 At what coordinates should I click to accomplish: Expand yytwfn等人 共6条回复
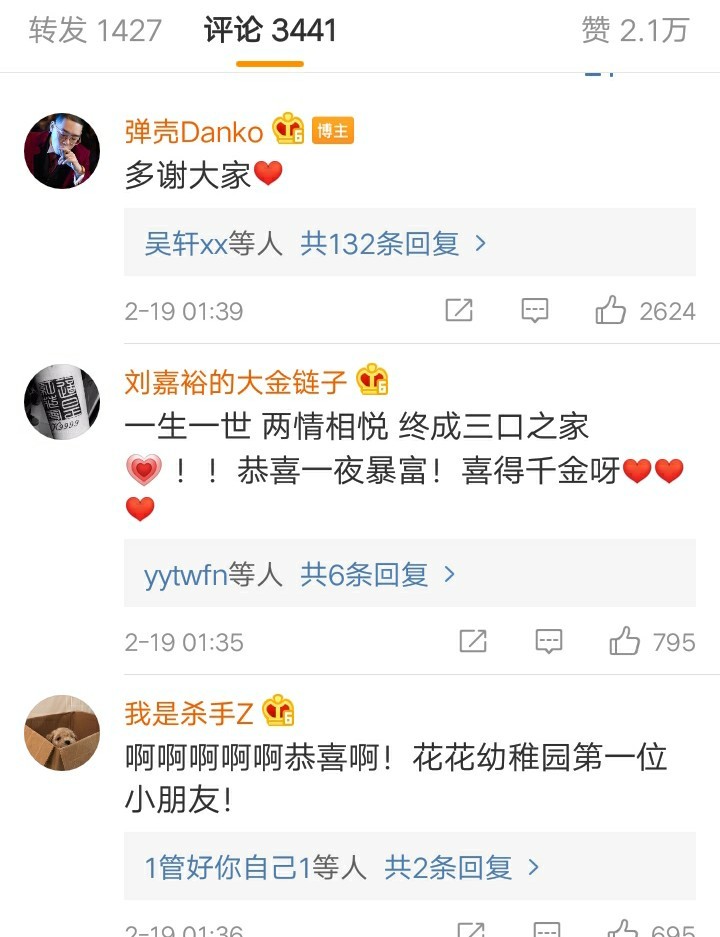(300, 574)
